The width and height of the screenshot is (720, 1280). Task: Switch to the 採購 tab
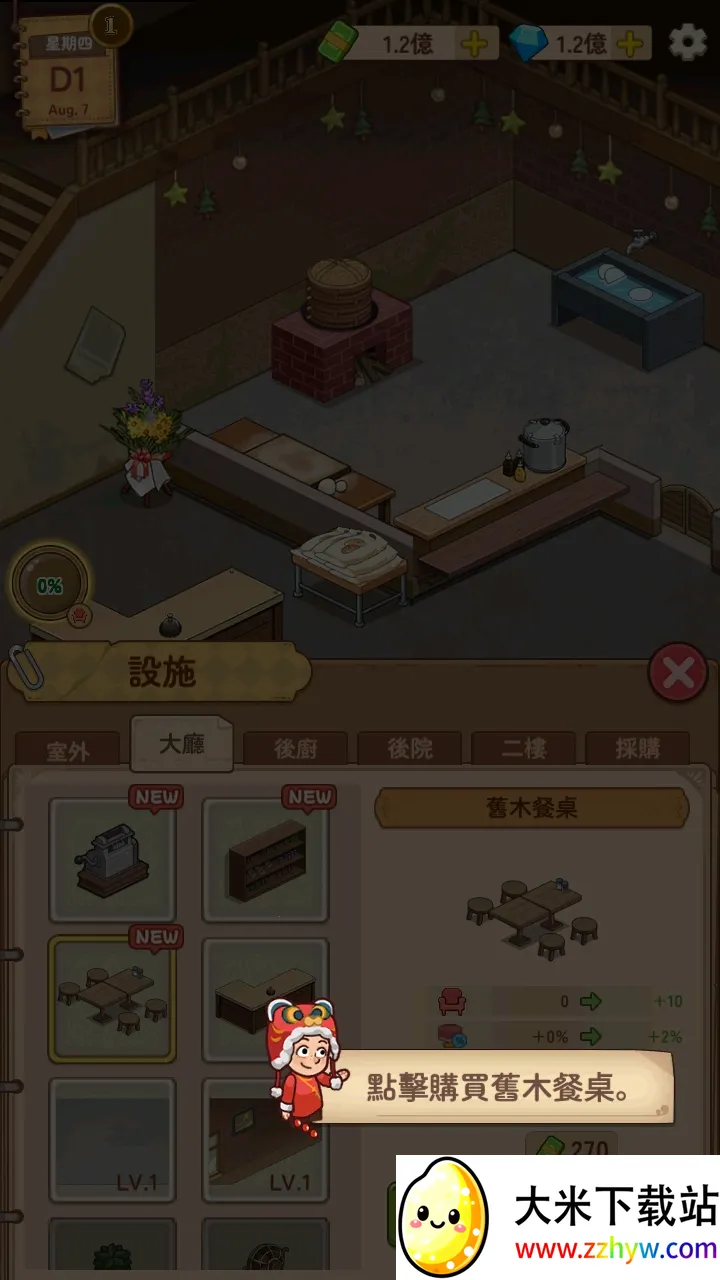click(638, 750)
